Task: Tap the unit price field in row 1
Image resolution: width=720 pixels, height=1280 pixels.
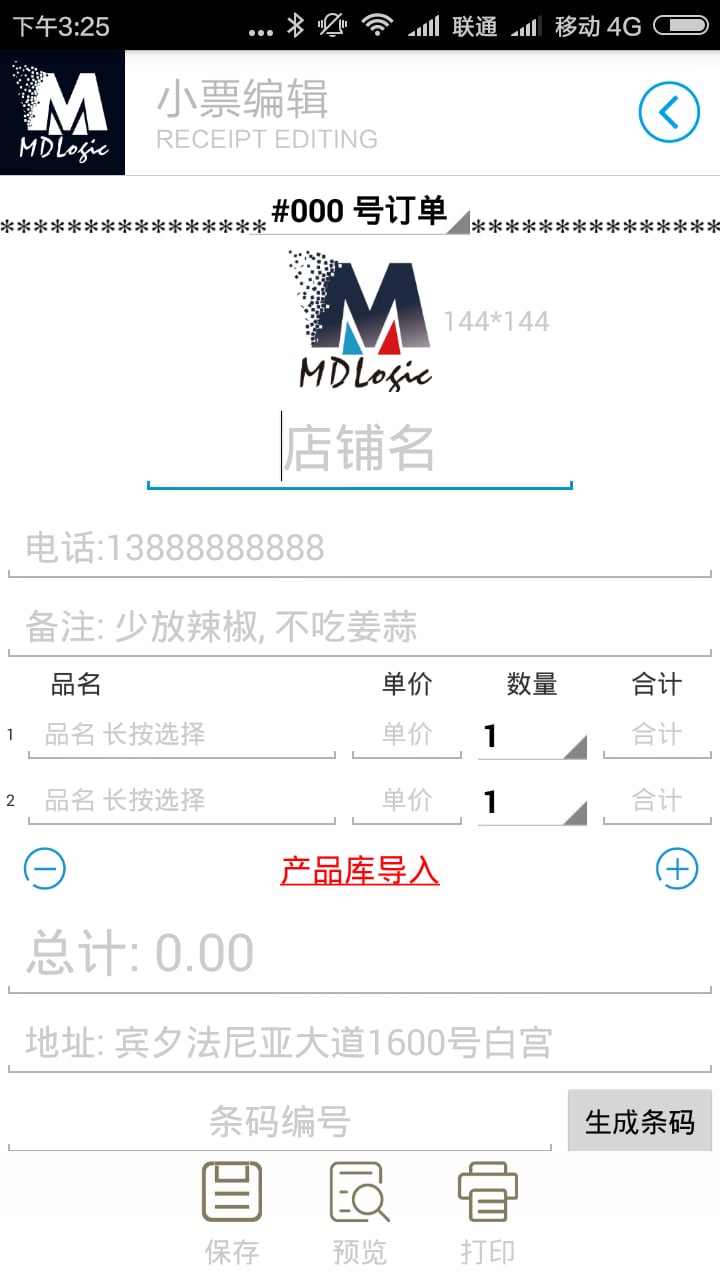Action: pyautogui.click(x=407, y=735)
